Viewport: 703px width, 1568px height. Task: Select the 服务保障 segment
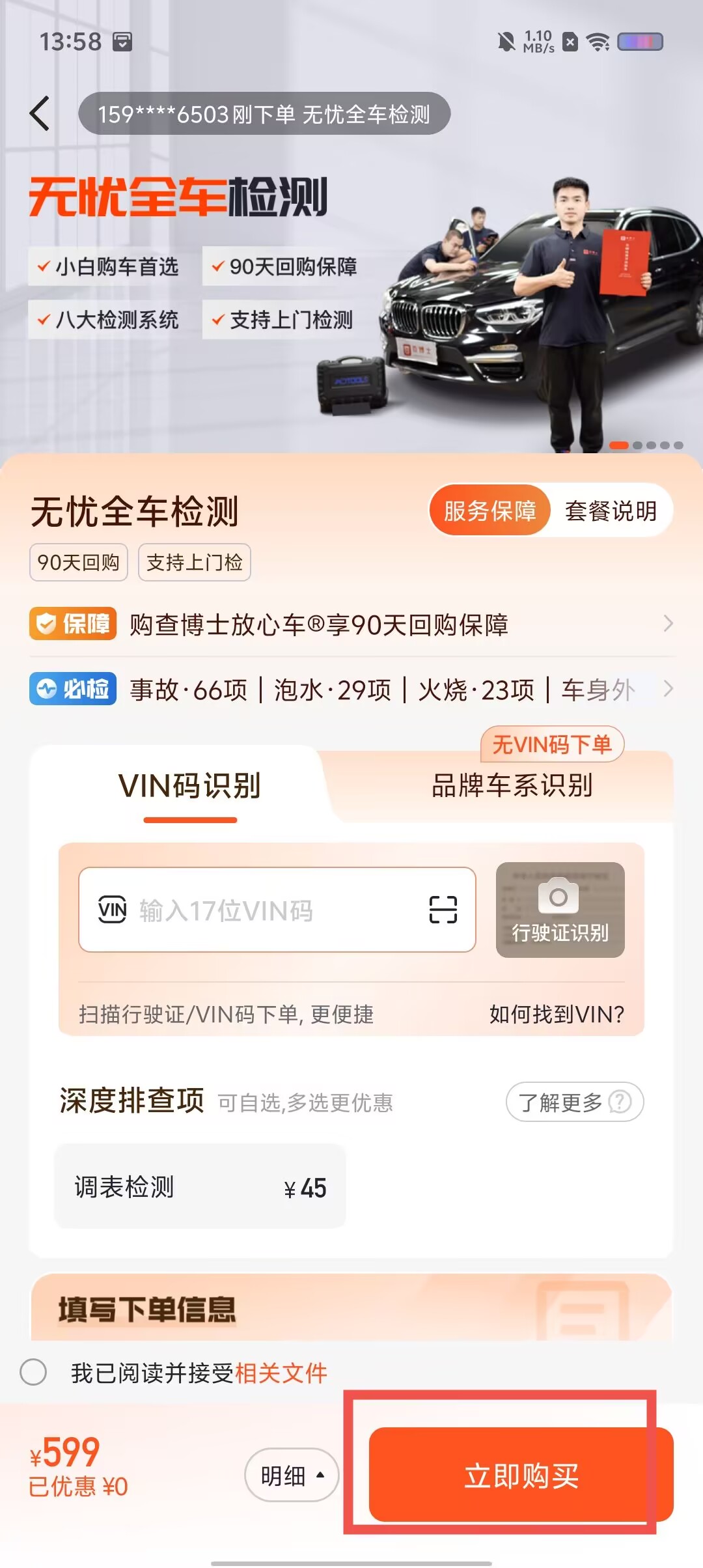click(490, 511)
